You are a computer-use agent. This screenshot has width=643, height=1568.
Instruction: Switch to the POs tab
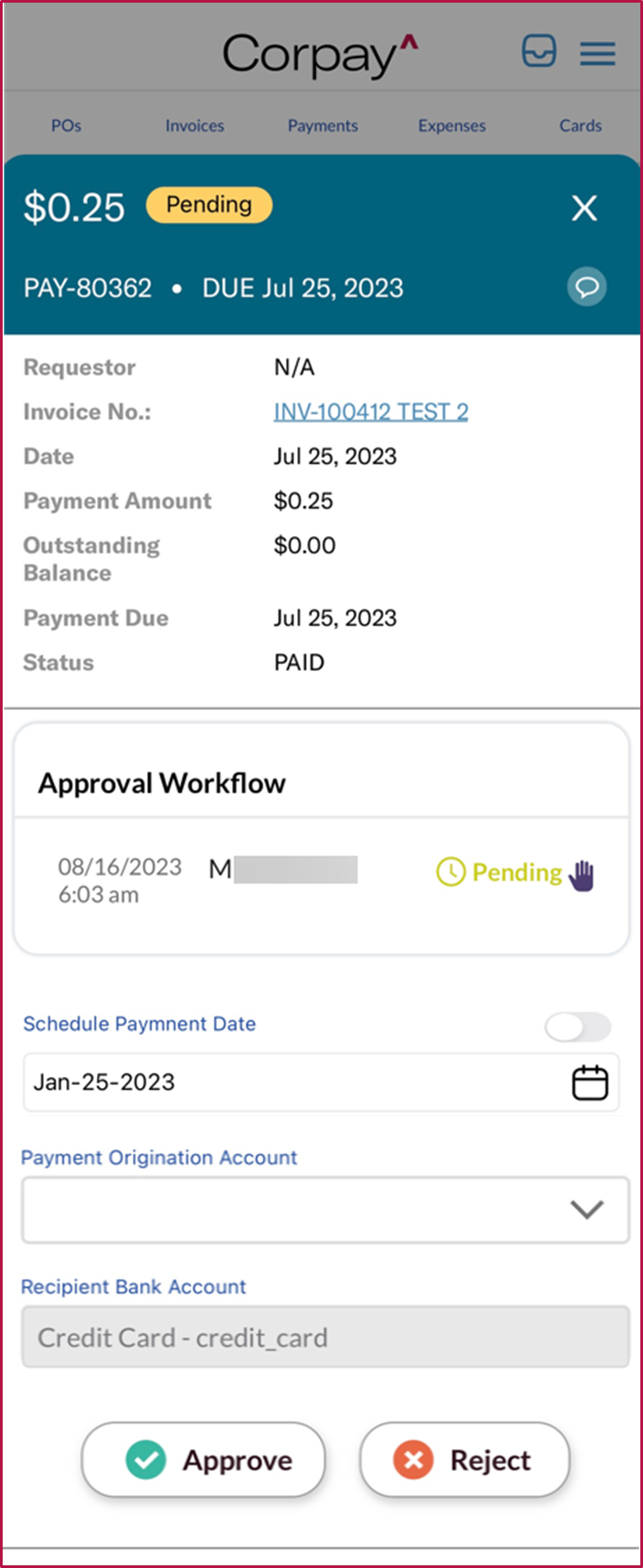tap(65, 126)
